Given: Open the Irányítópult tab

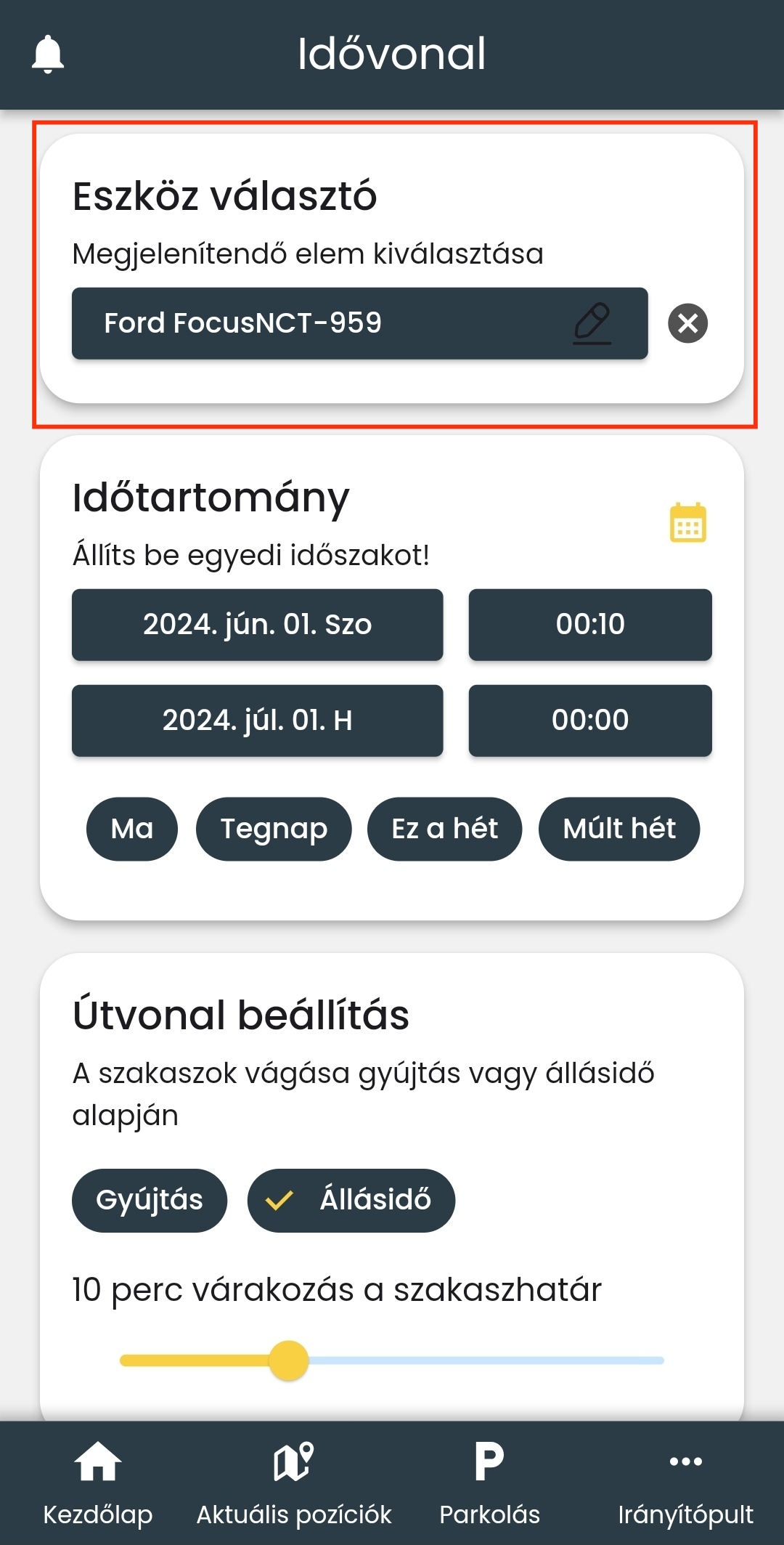Looking at the screenshot, I should tap(685, 1483).
